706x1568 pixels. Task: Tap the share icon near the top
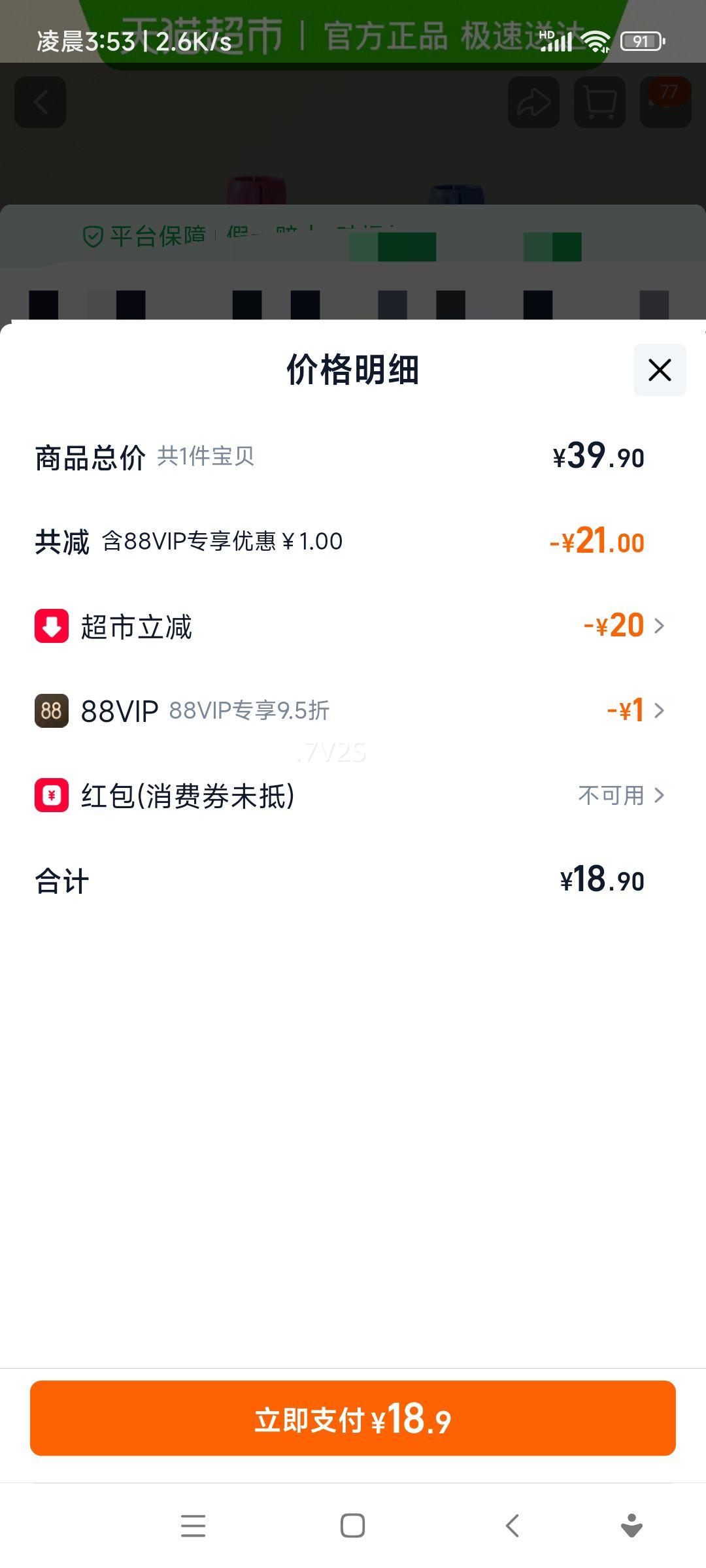[532, 103]
